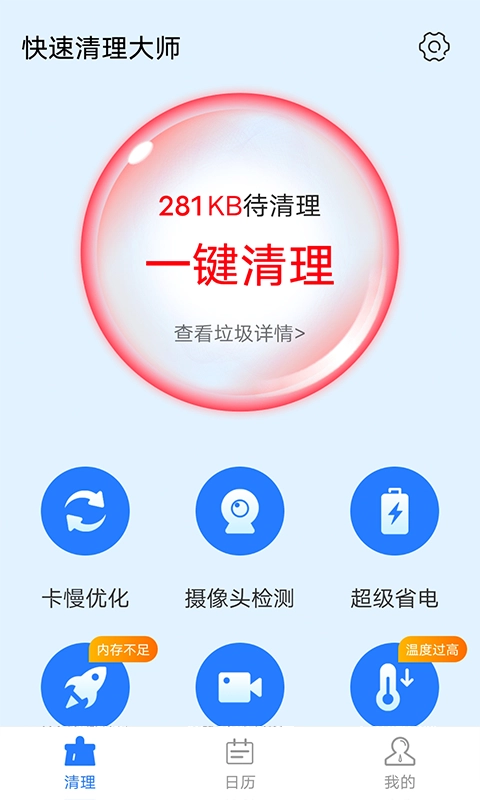Open the video camera feature icon
This screenshot has width=480, height=800.
240,685
